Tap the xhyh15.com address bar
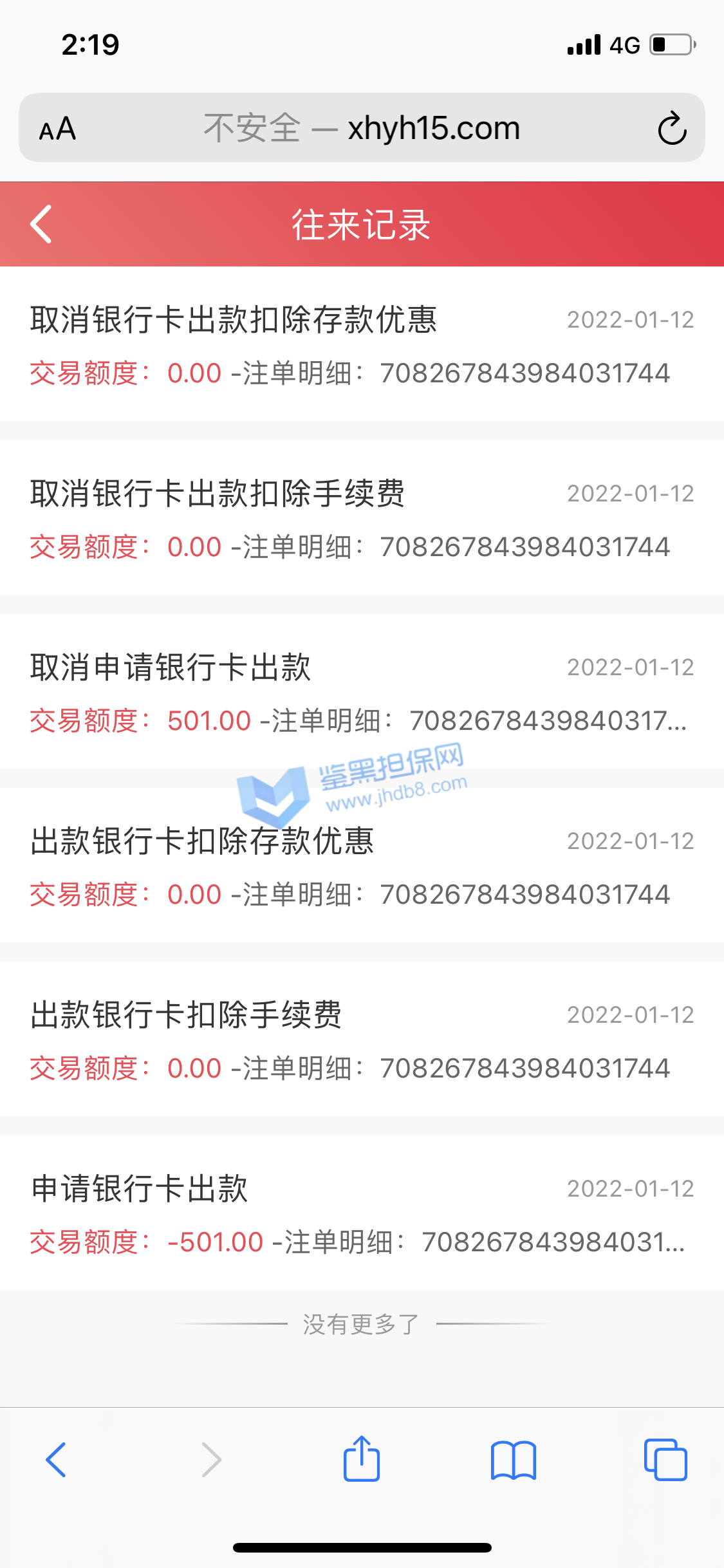The height and width of the screenshot is (1568, 724). [x=362, y=128]
